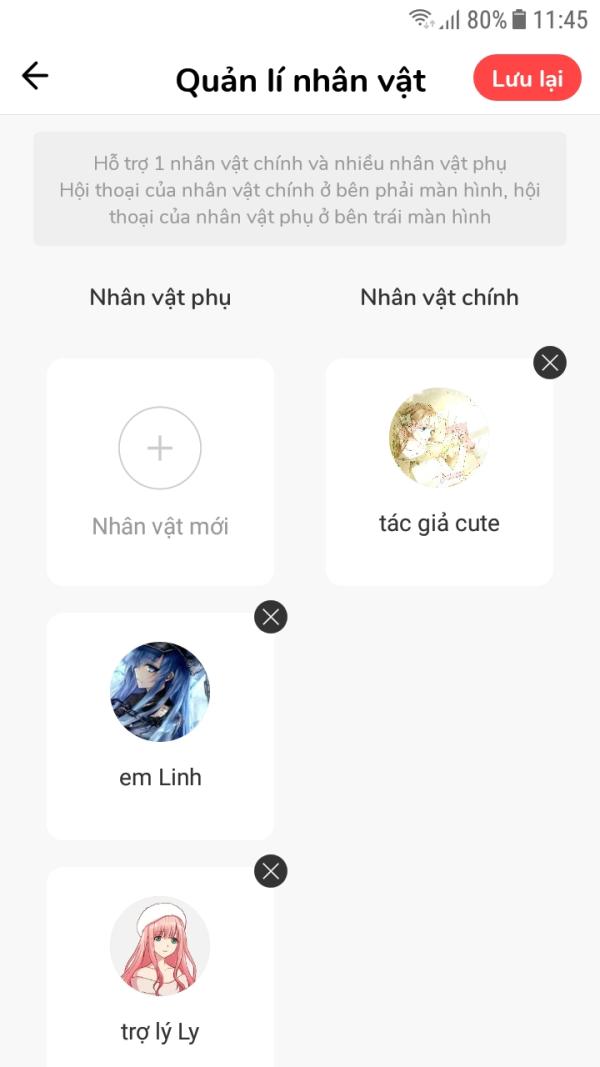Image resolution: width=600 pixels, height=1067 pixels.
Task: Go back using the arrow icon
Action: 35,76
